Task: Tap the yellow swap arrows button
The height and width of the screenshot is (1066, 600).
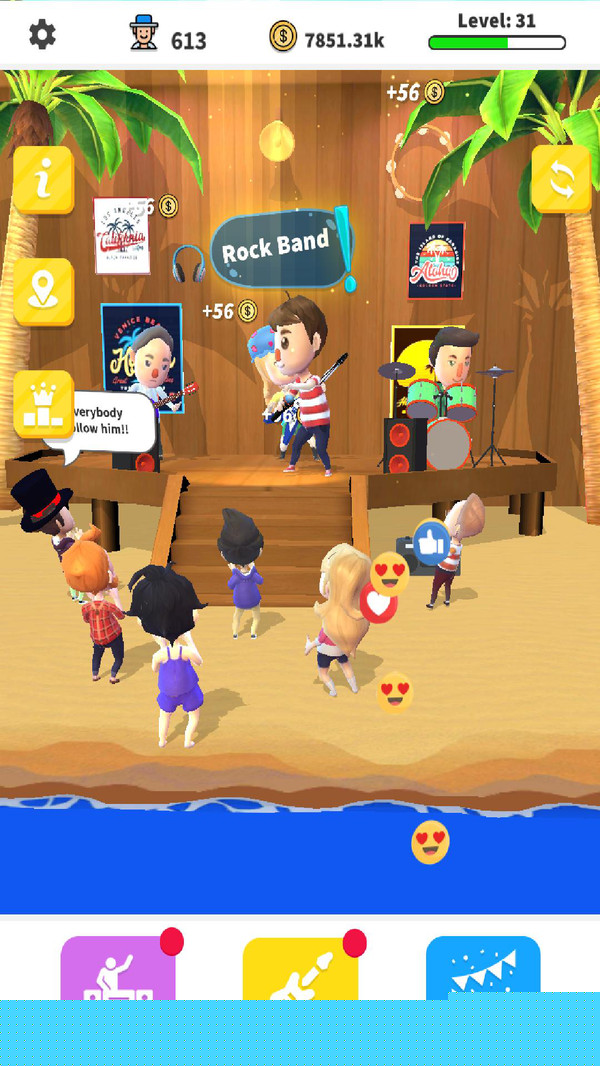Action: (561, 179)
